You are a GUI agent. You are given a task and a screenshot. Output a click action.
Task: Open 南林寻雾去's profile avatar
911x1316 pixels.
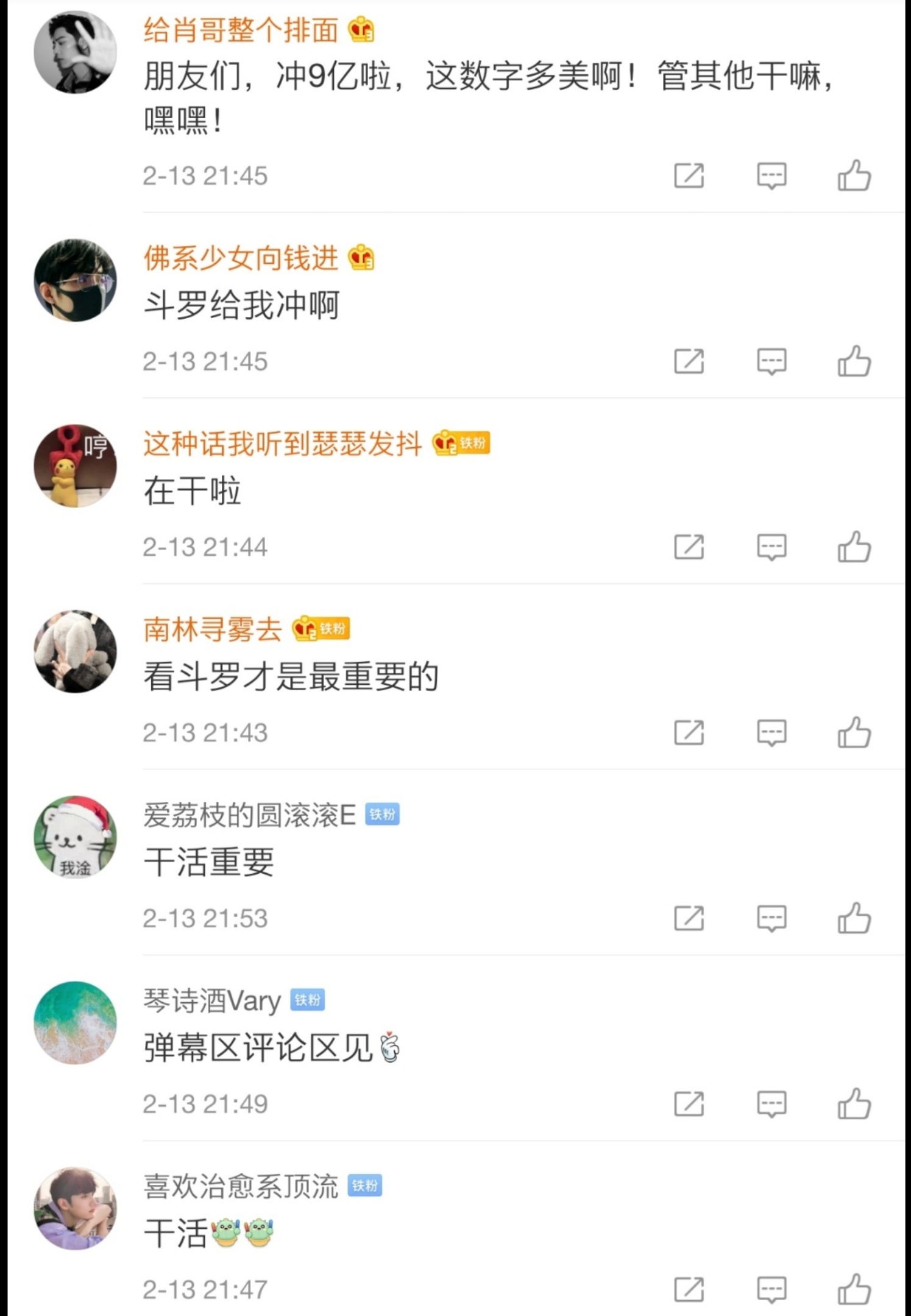(x=75, y=651)
